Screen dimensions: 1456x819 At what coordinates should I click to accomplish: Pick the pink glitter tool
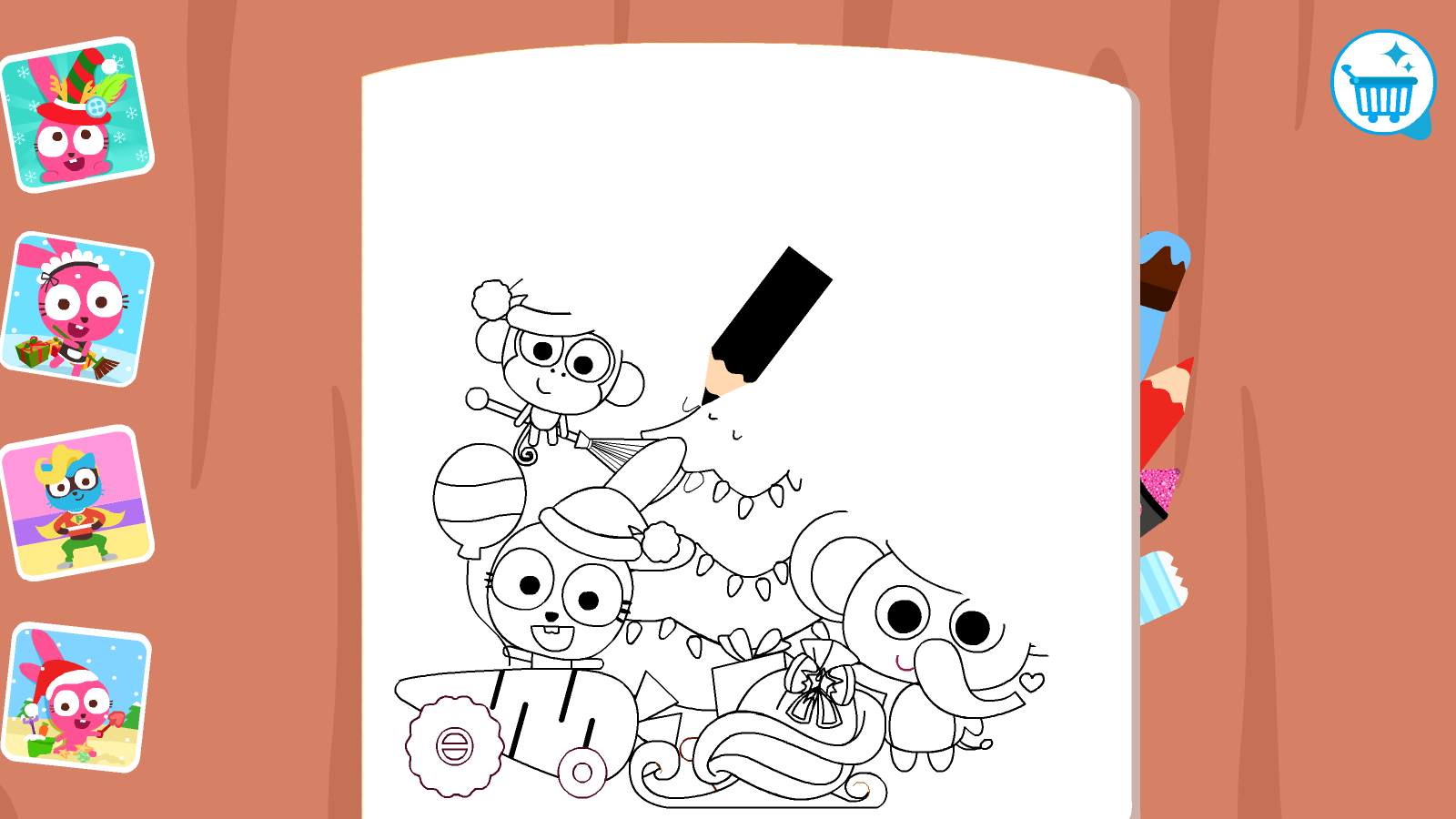[1158, 496]
